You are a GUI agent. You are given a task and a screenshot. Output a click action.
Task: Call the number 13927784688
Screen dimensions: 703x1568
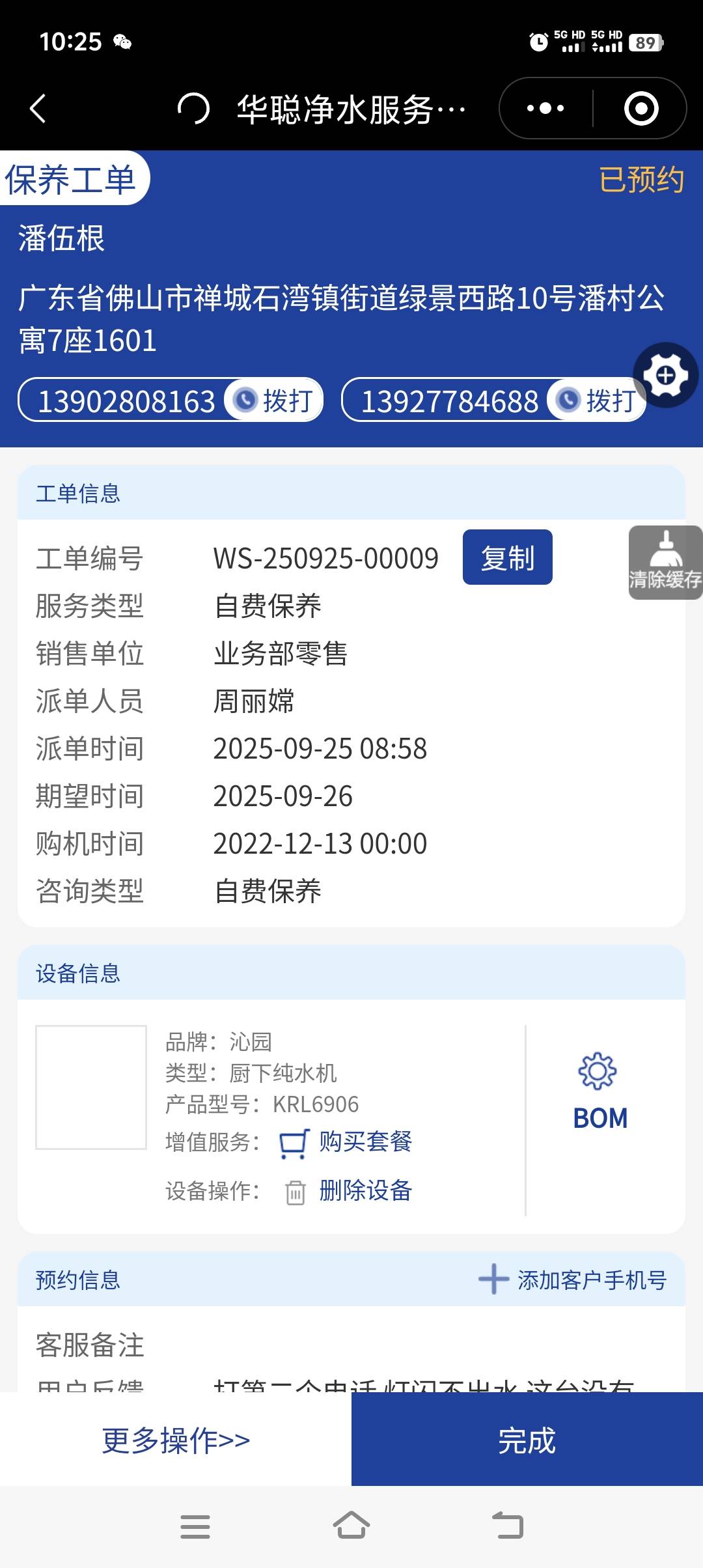pos(597,400)
